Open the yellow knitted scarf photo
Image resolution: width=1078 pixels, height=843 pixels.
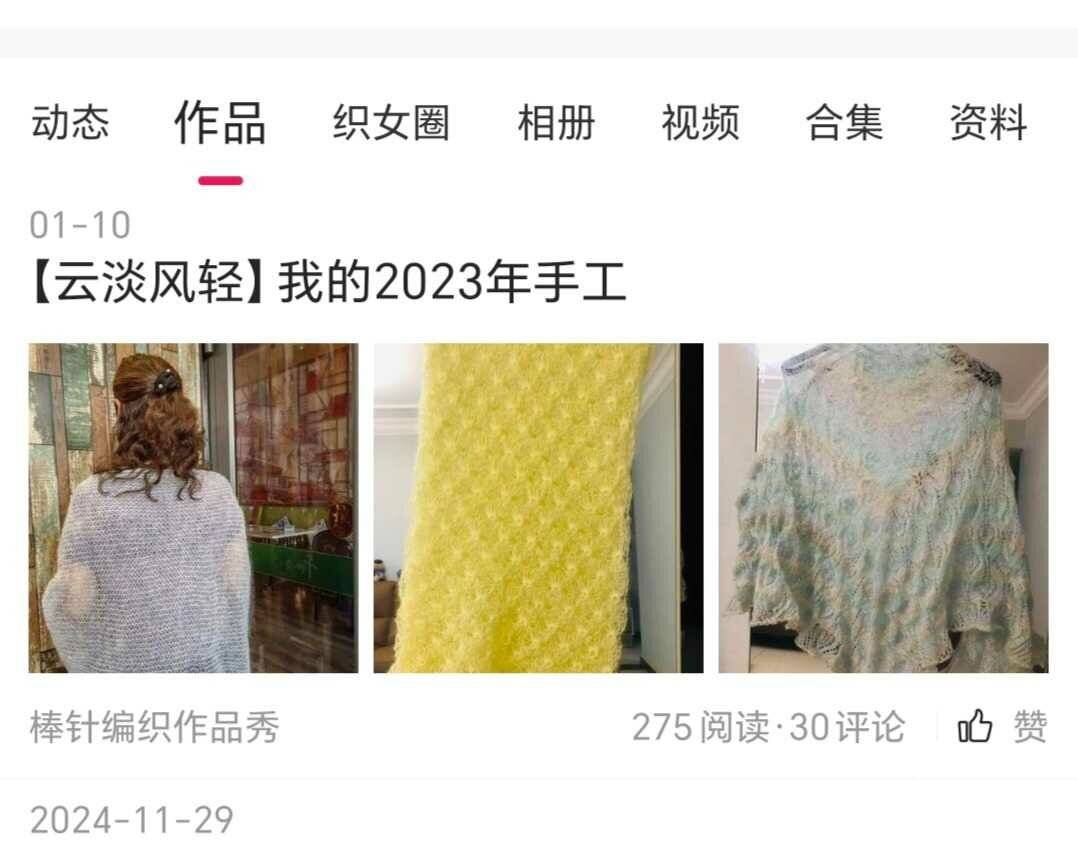(538, 508)
